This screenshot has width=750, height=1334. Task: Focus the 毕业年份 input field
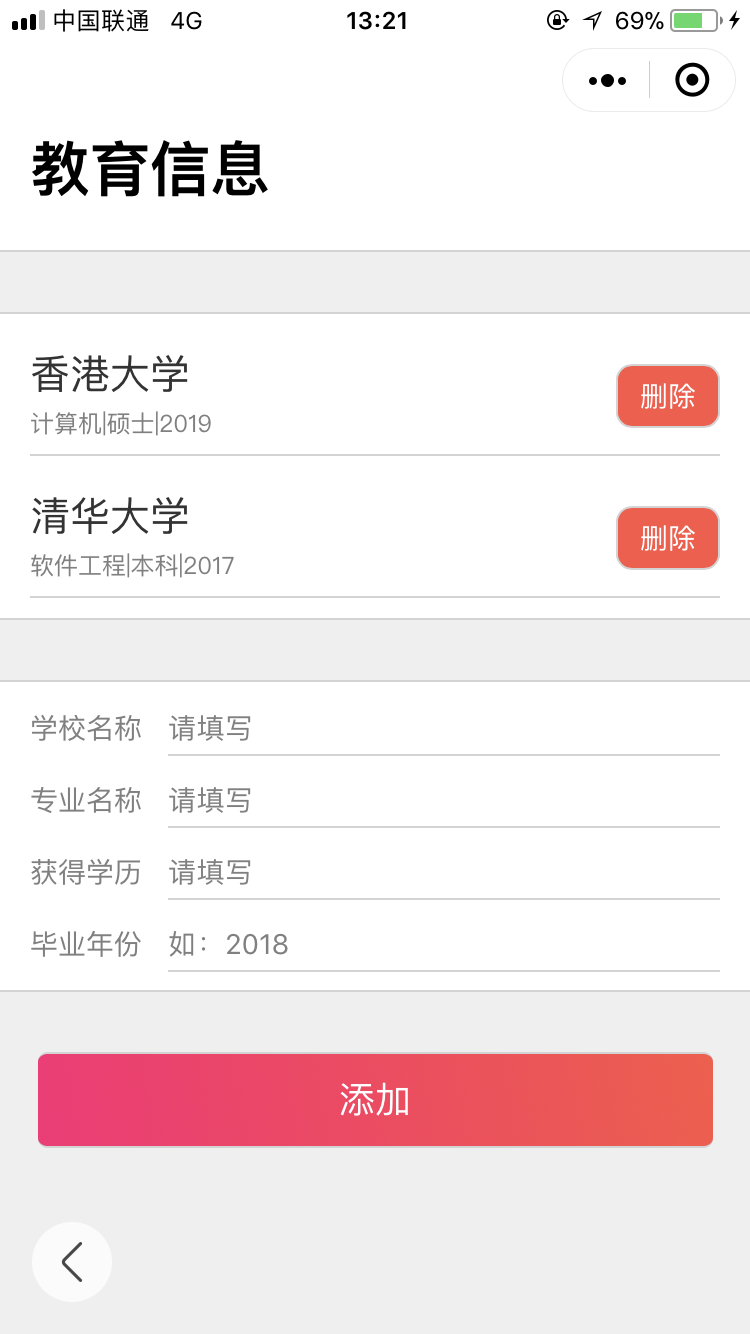pyautogui.click(x=444, y=944)
